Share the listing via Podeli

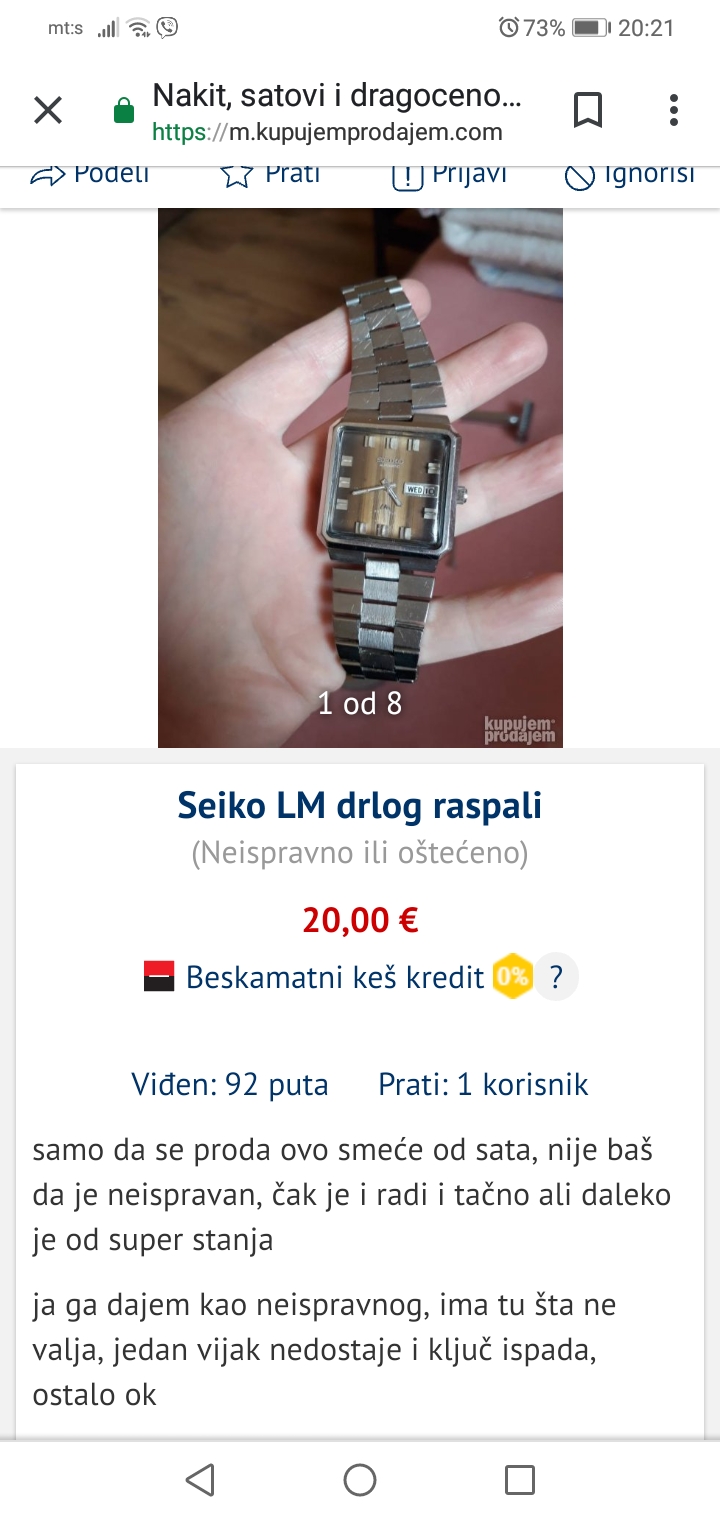(x=90, y=175)
